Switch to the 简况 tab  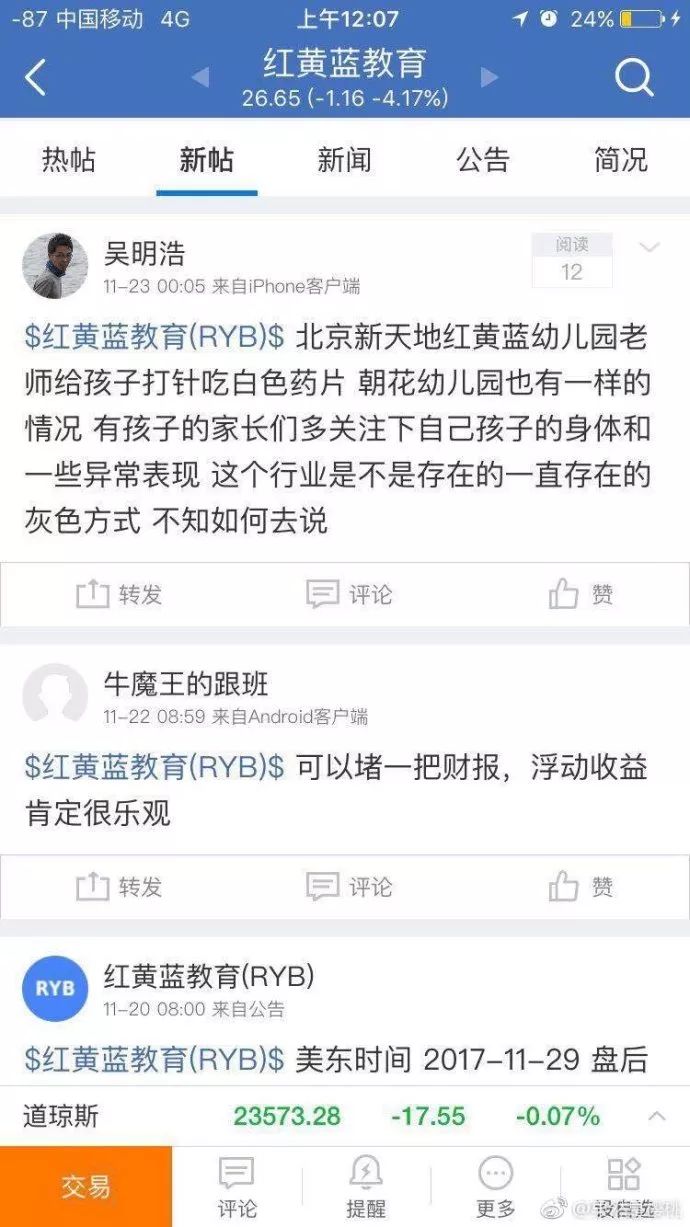pos(621,160)
